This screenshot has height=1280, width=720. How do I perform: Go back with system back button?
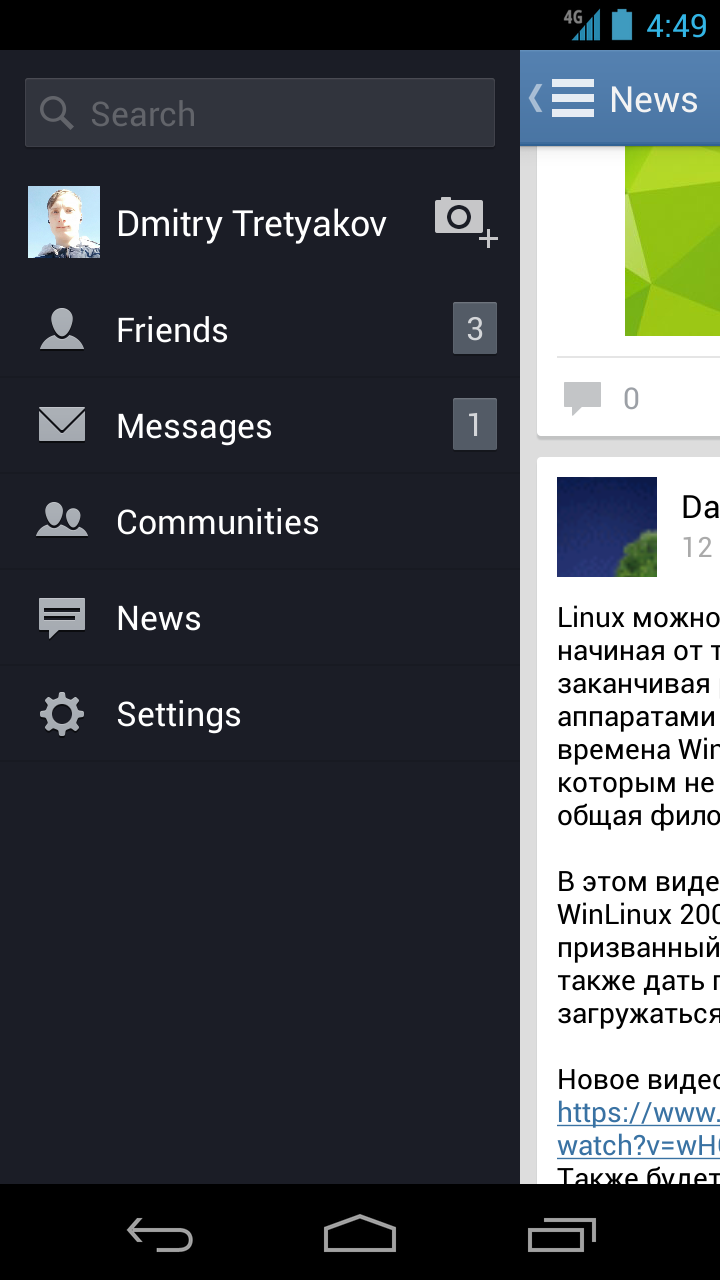(160, 1235)
